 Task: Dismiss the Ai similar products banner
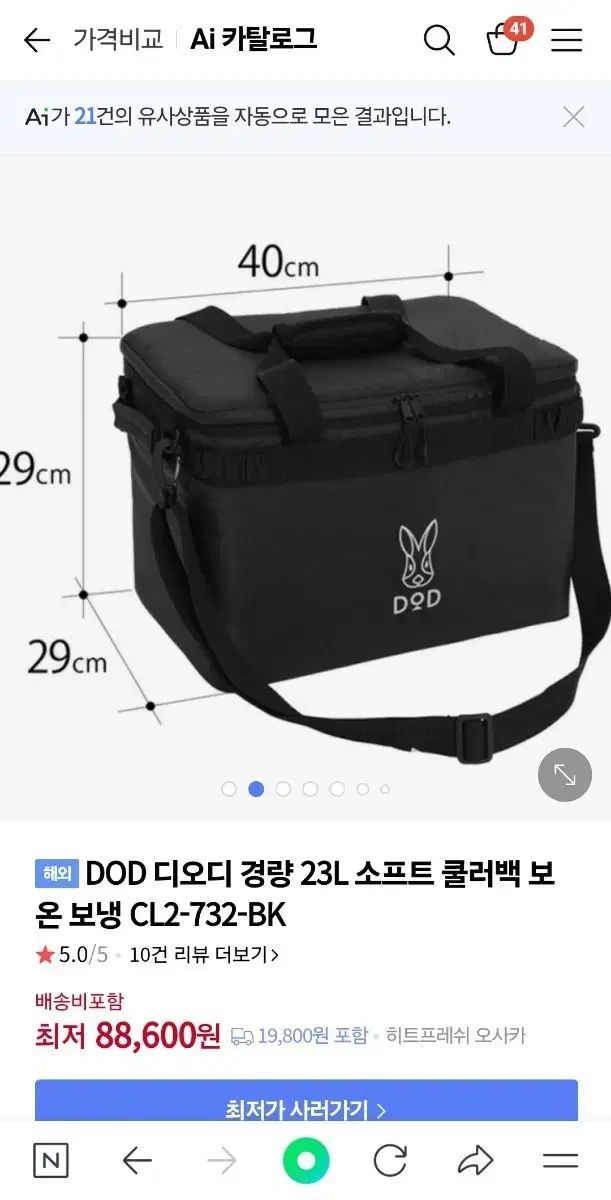pos(573,117)
